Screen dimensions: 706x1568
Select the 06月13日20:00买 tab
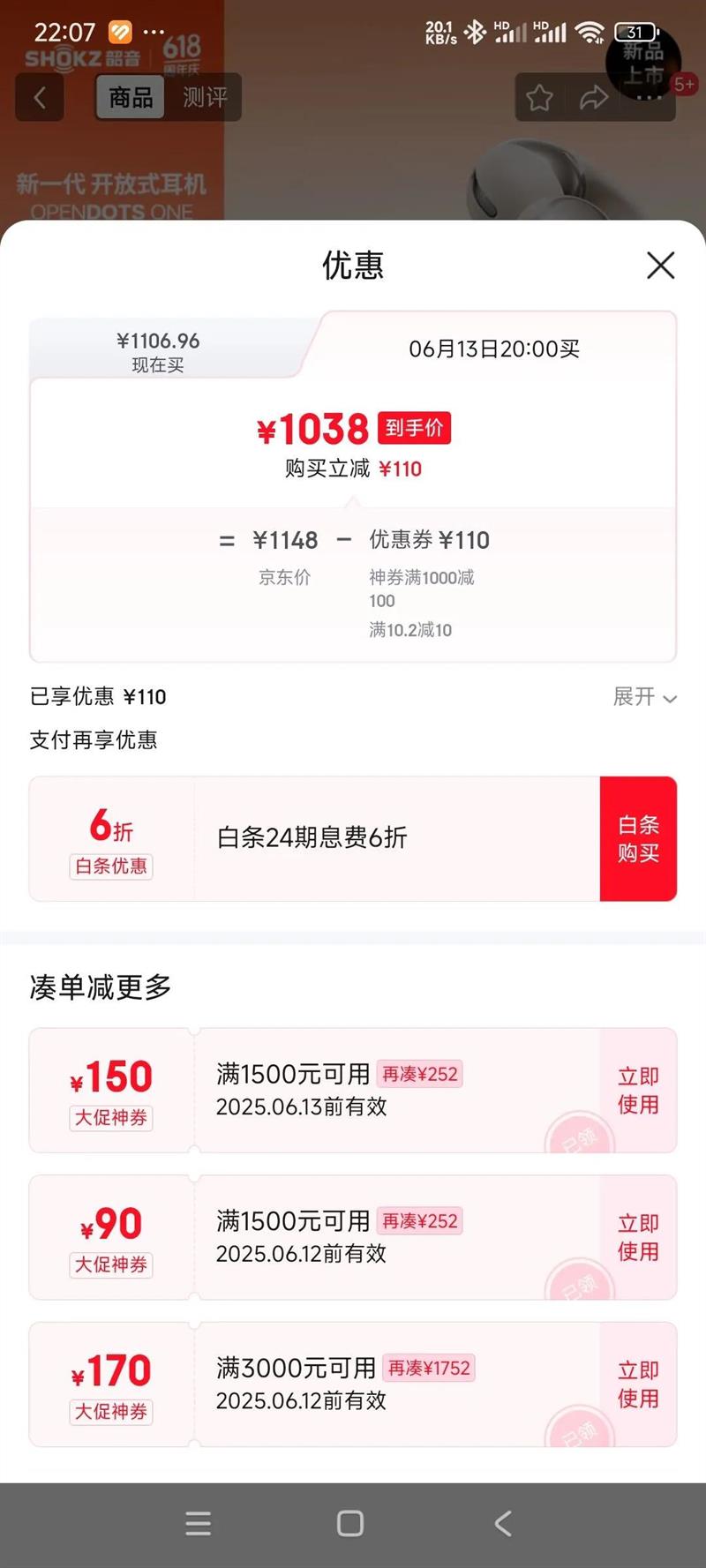494,349
